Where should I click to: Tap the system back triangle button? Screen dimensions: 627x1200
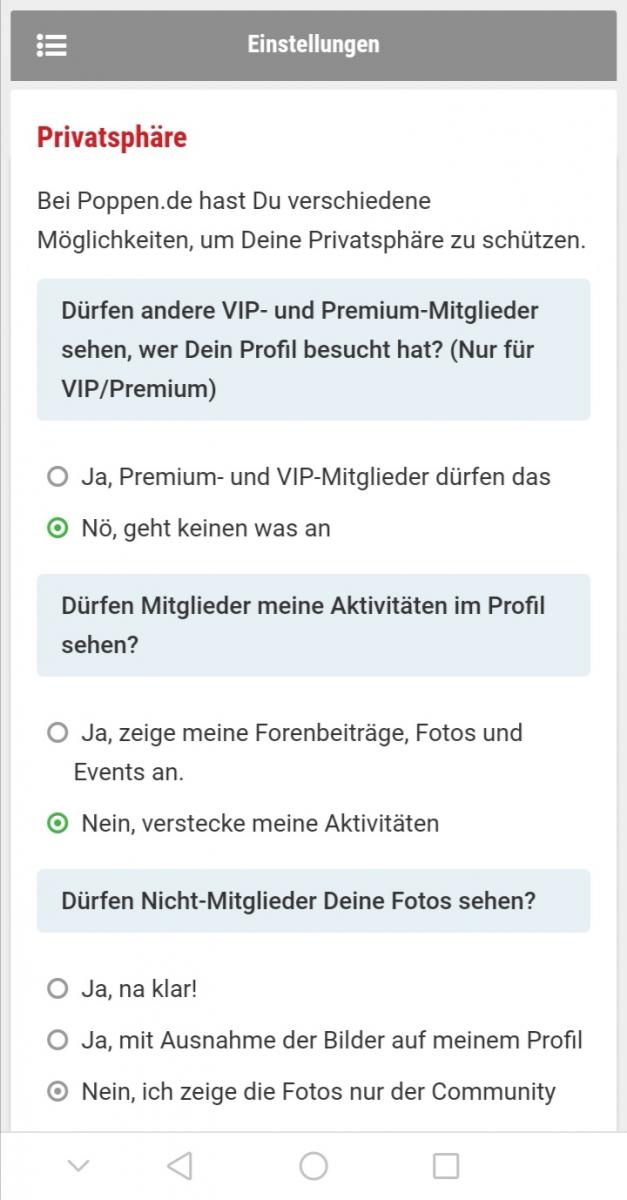[x=180, y=1166]
